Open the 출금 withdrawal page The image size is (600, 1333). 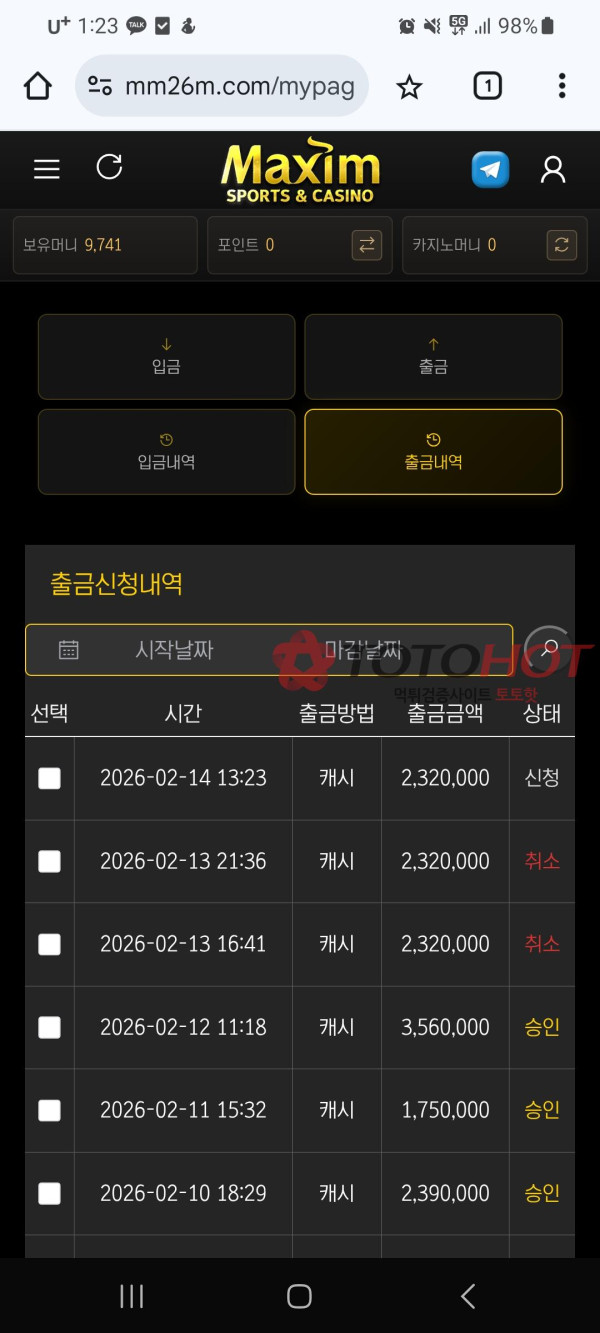[433, 357]
